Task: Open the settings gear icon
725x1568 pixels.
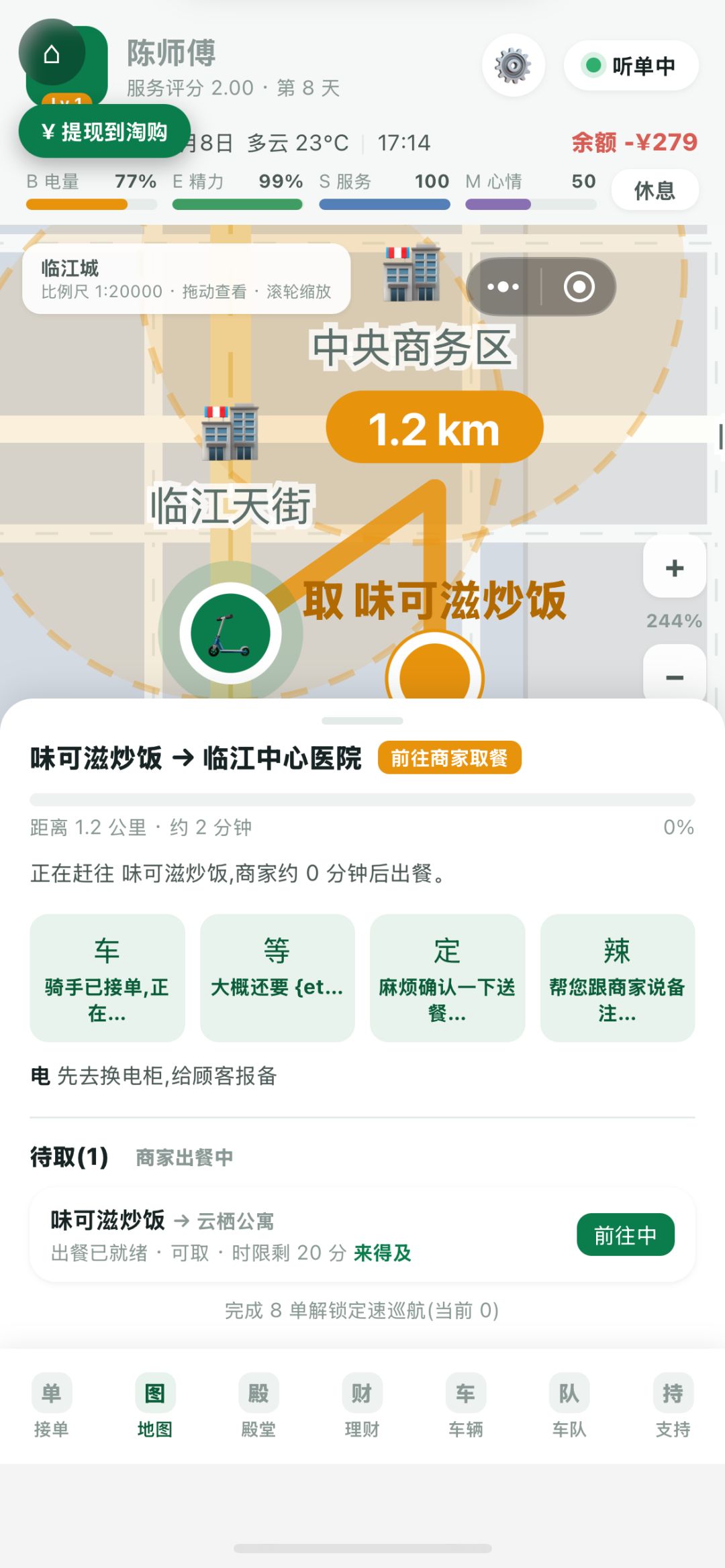Action: point(513,65)
